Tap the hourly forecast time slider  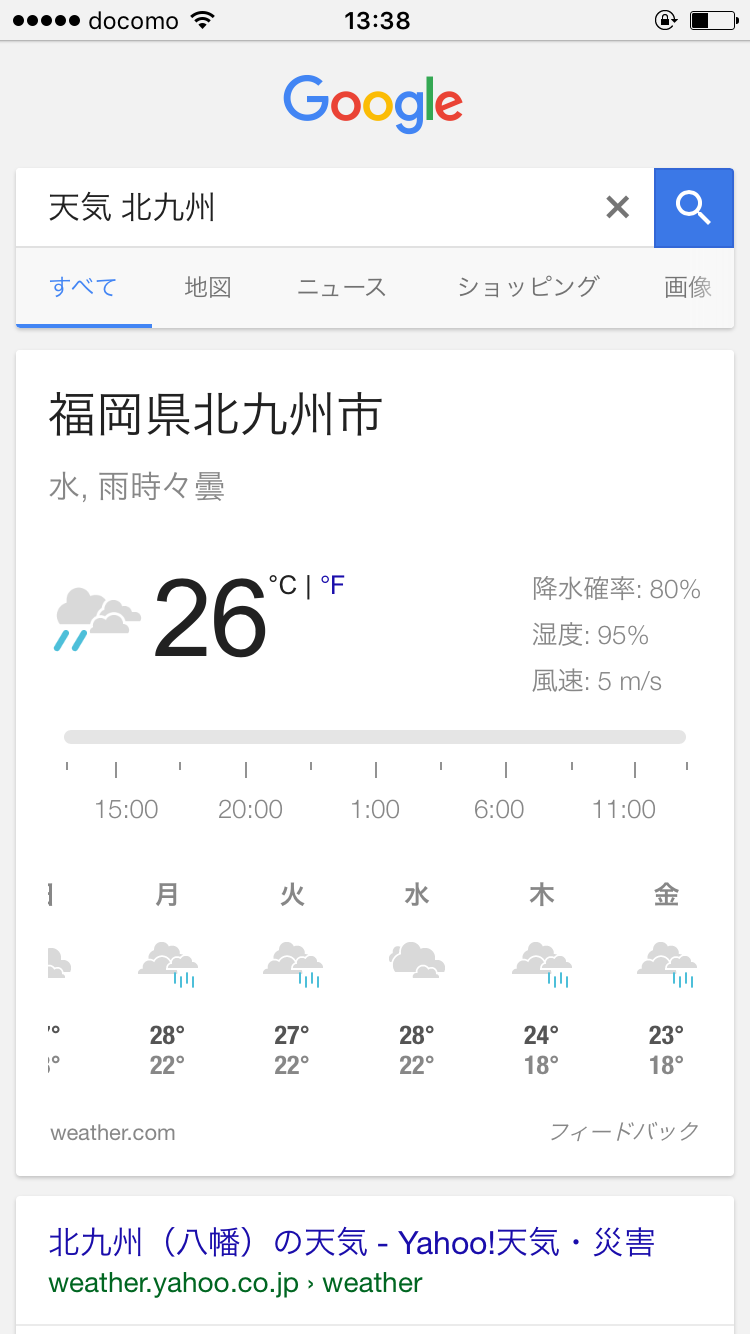[375, 738]
